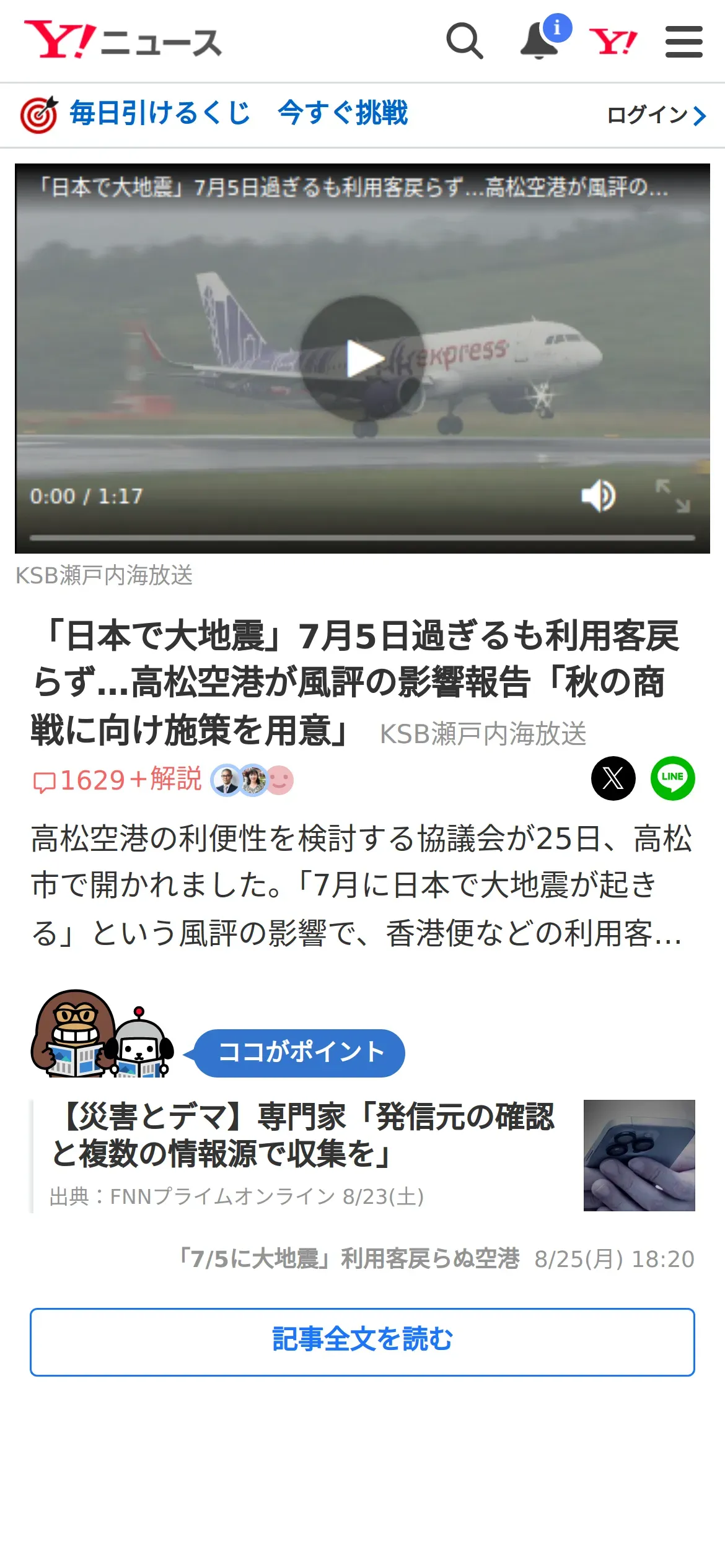
Task: Open the 毎日引けるくじ 今すぐ挑戦 banner
Action: click(x=214, y=115)
